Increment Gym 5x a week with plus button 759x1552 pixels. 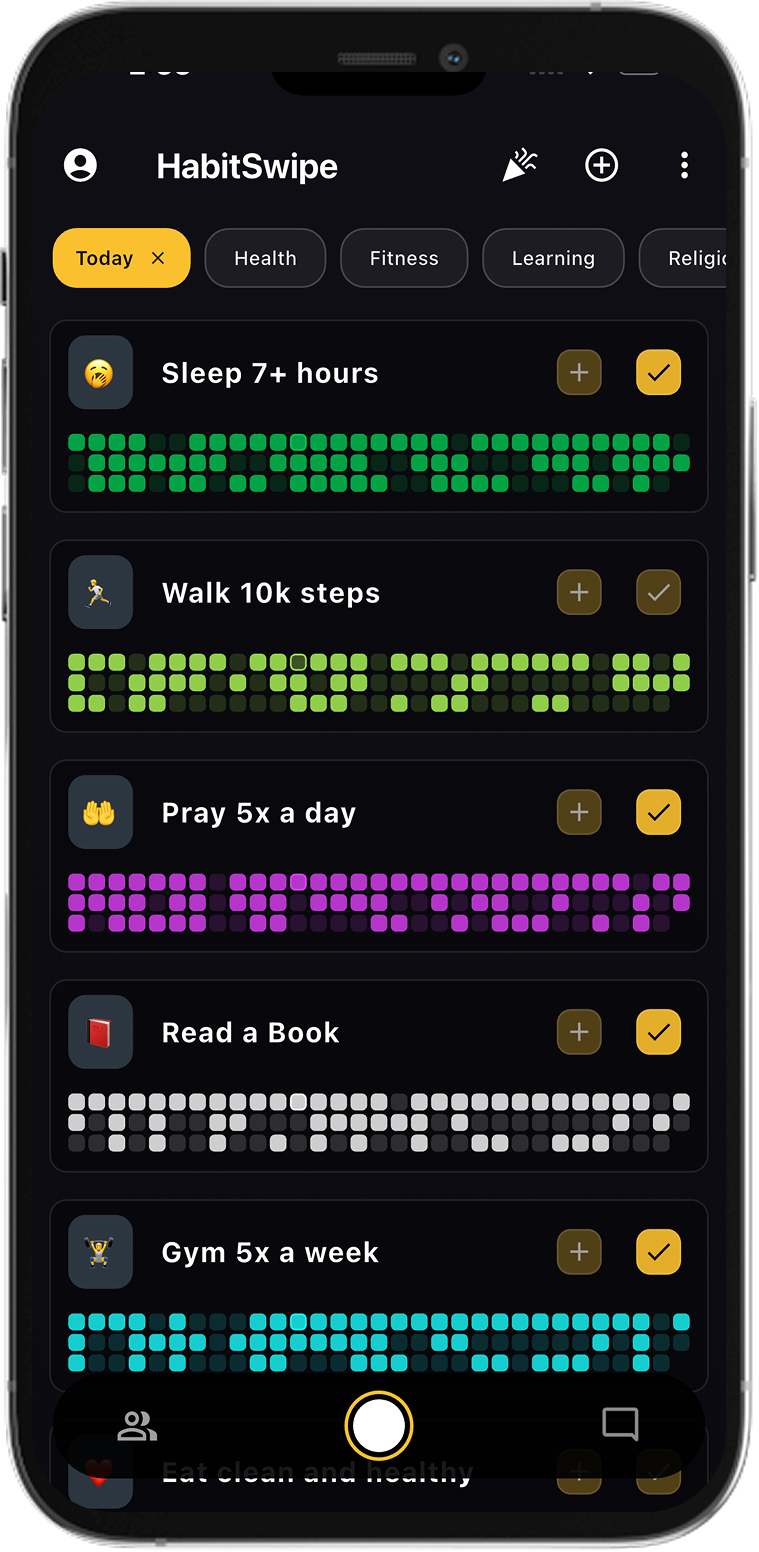pos(579,1252)
